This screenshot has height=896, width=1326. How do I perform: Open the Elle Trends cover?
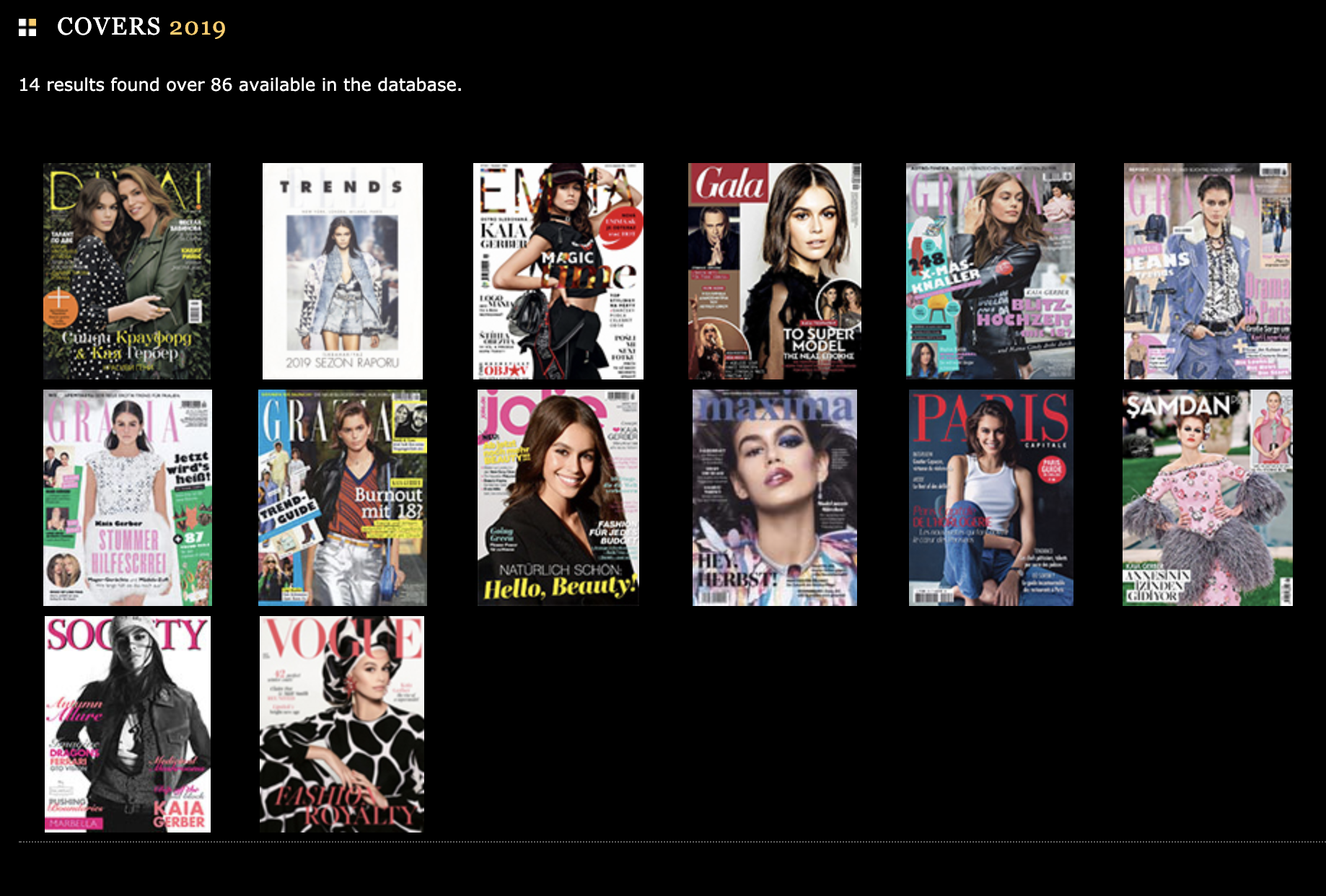click(x=343, y=271)
